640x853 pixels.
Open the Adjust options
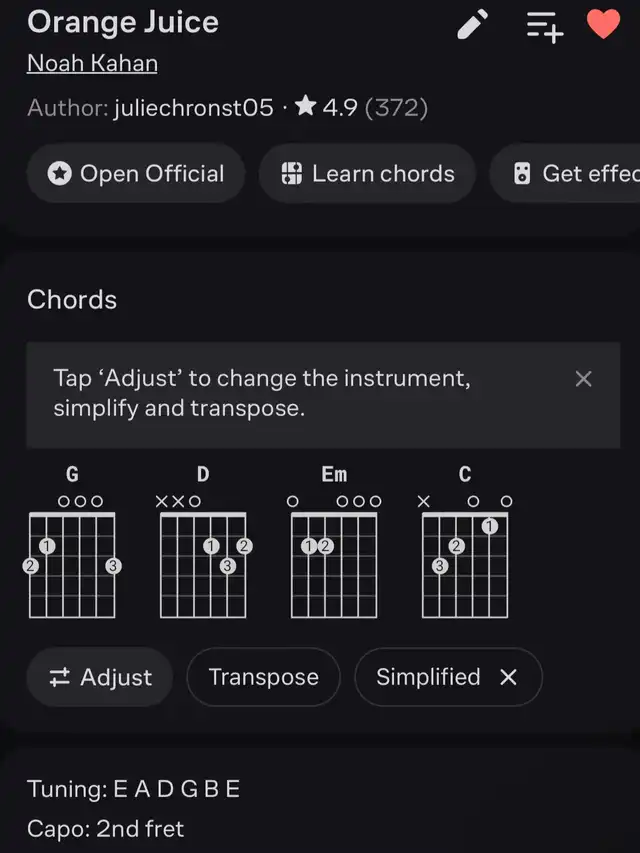point(100,677)
